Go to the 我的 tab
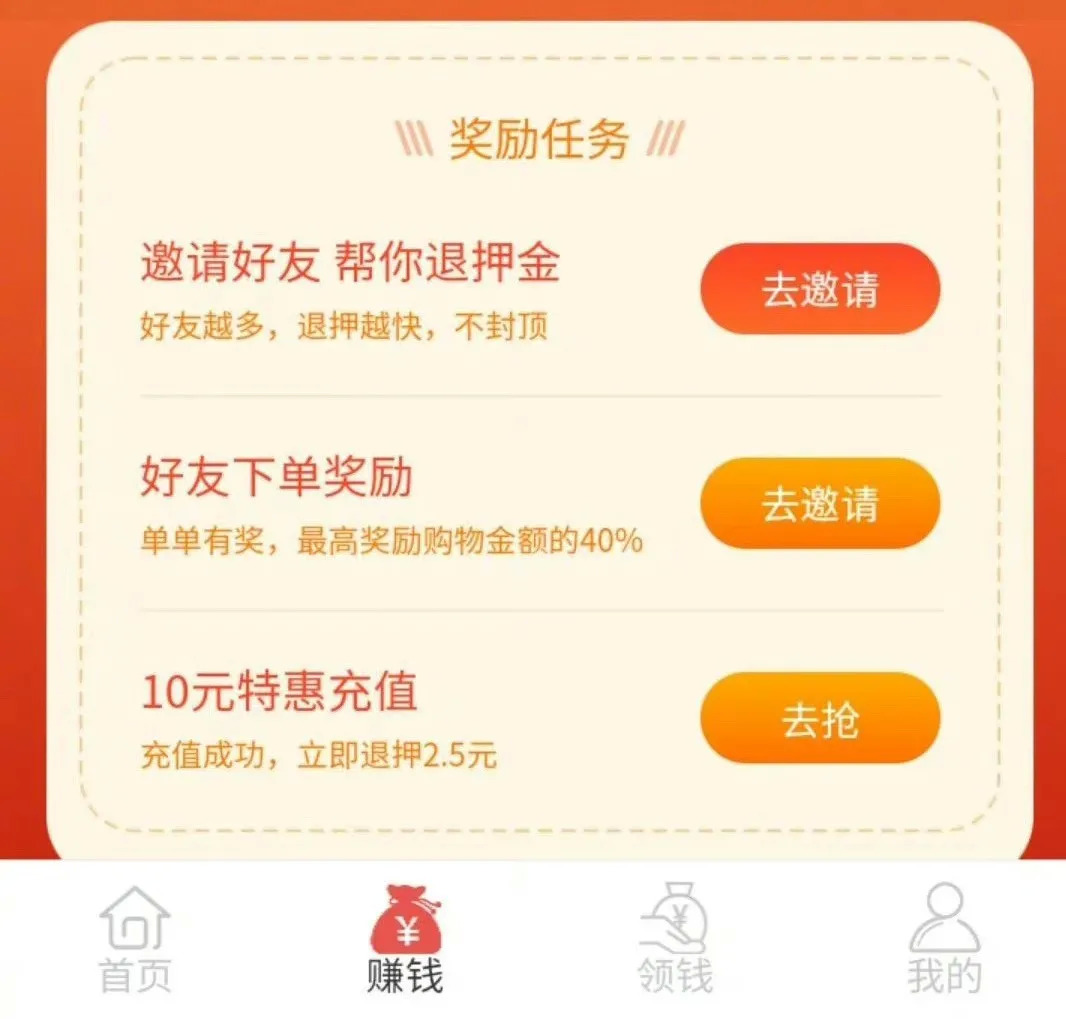 tap(944, 939)
